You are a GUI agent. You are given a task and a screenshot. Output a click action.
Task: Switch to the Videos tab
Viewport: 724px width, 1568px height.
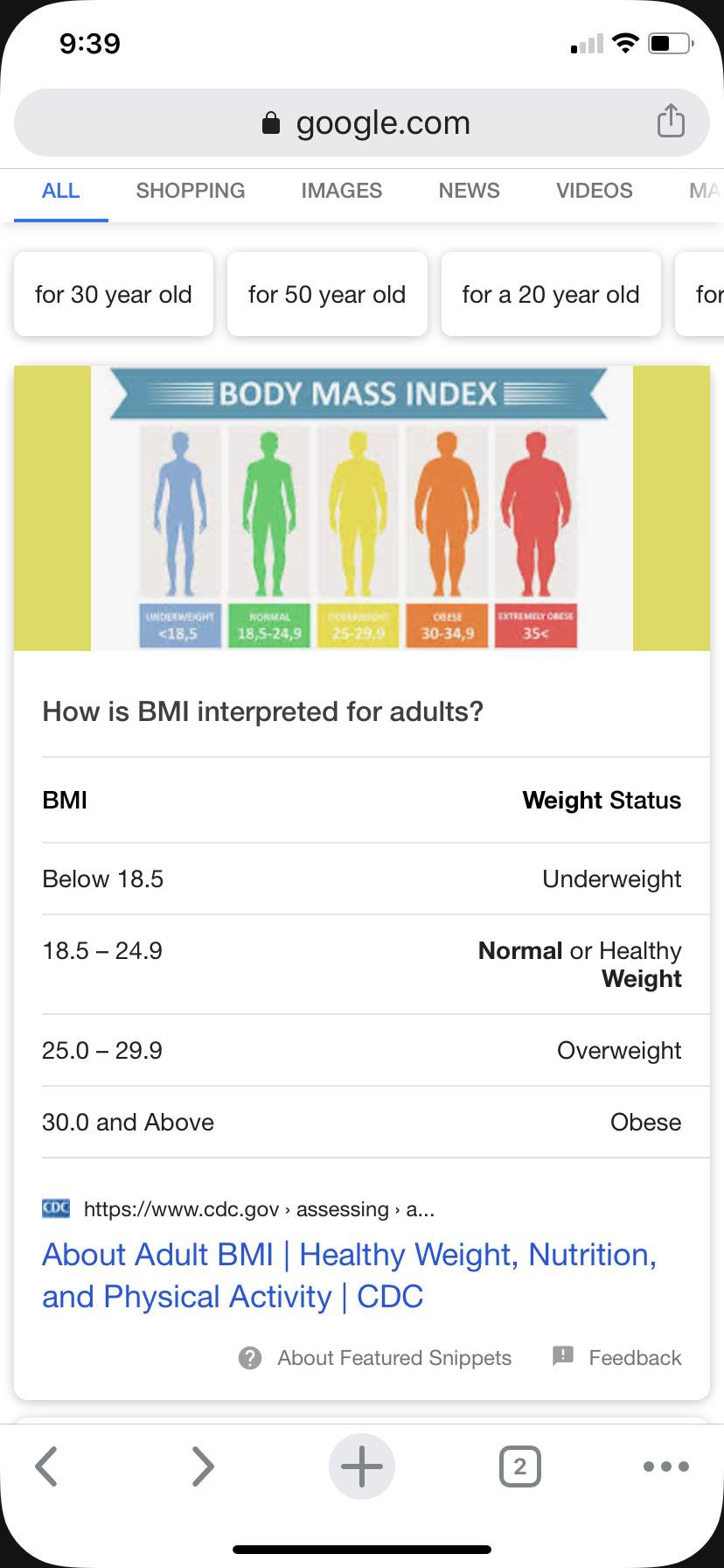tap(594, 191)
